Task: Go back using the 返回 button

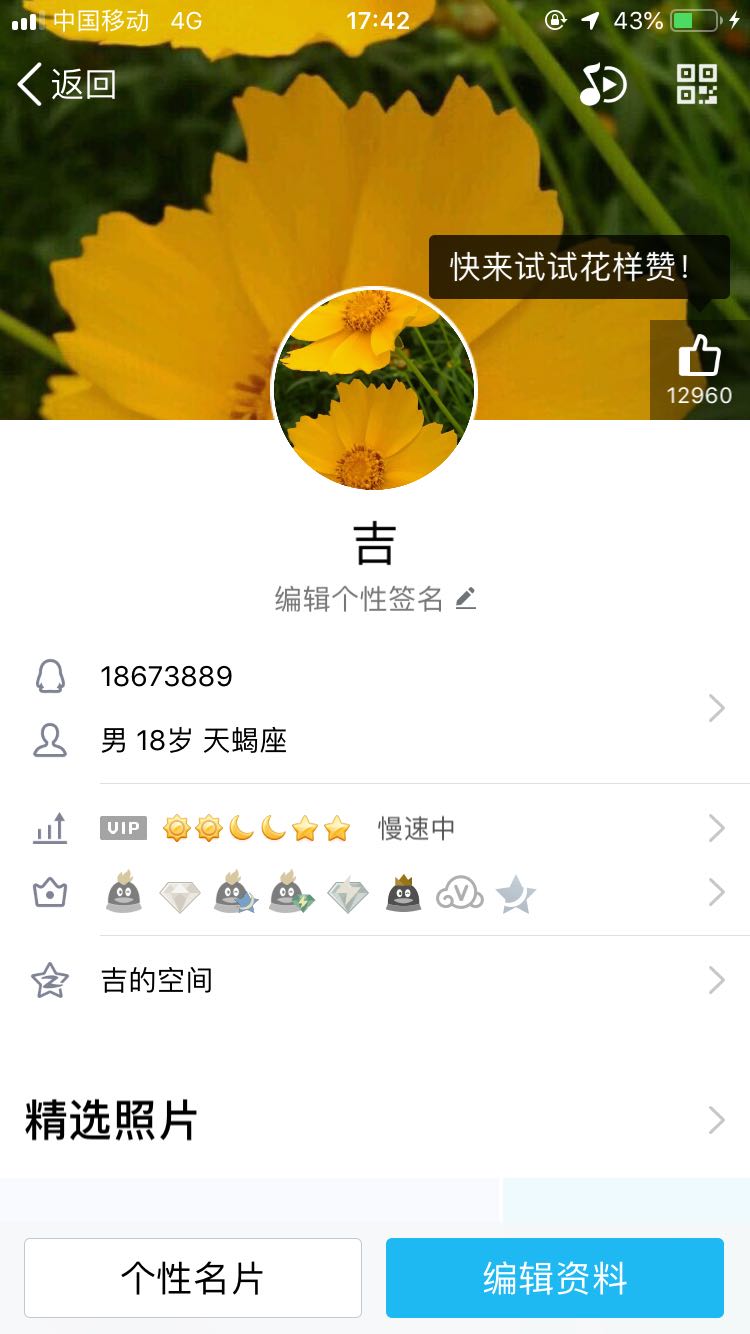Action: coord(68,84)
